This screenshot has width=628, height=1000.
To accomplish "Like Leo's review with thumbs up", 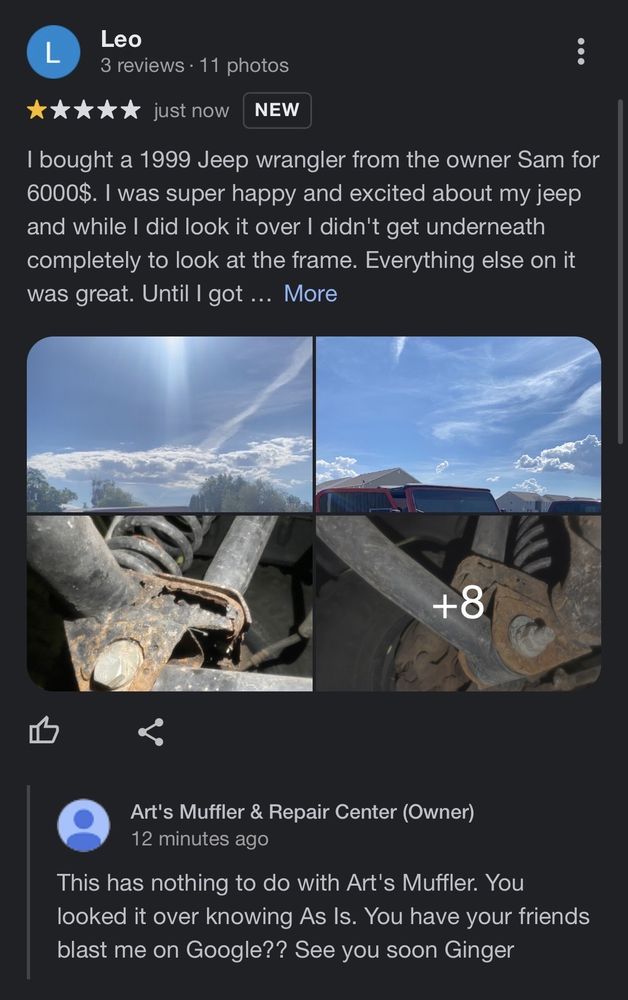I will [x=44, y=733].
